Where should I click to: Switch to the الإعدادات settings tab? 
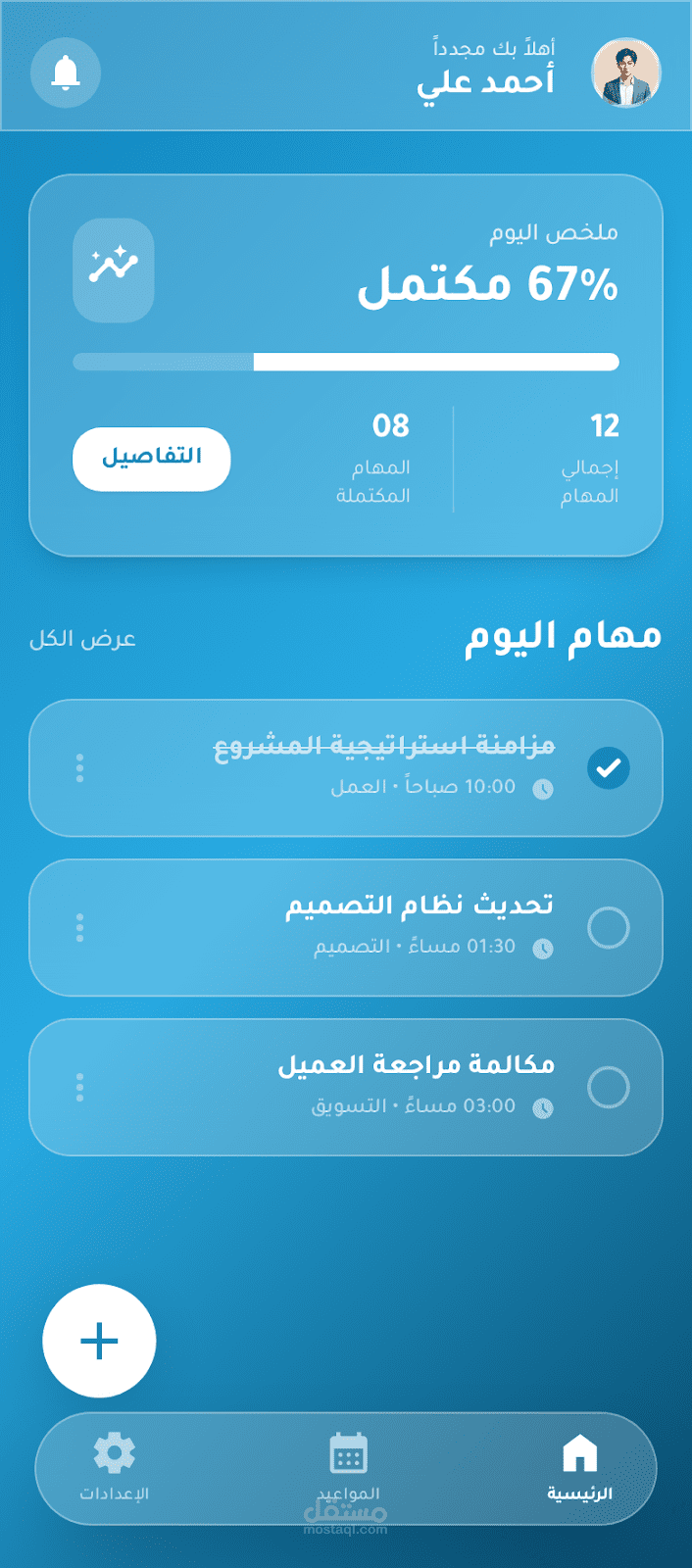coord(115,1467)
